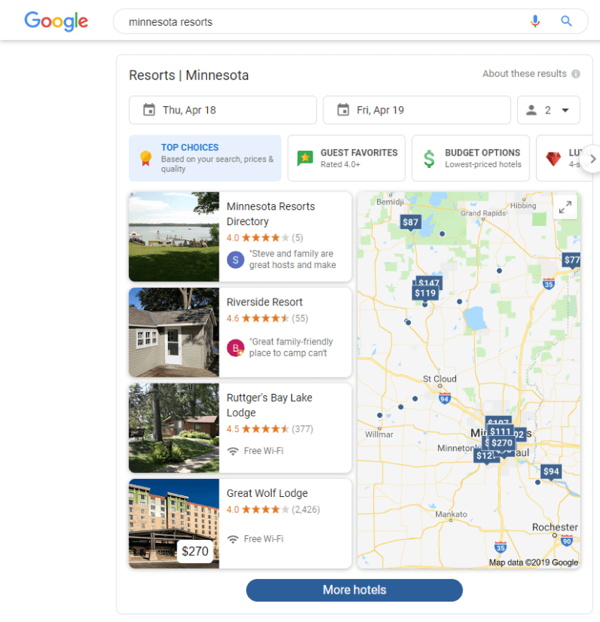Expand the map to full screen
The image size is (600, 622).
tap(565, 207)
